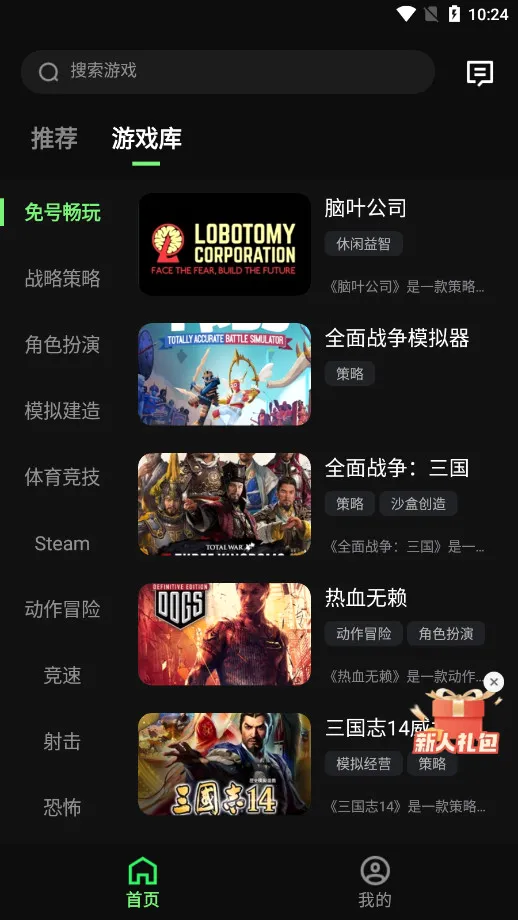Screen dimensions: 518x920
Task: Open the 体育竞技 category
Action: pyautogui.click(x=62, y=477)
